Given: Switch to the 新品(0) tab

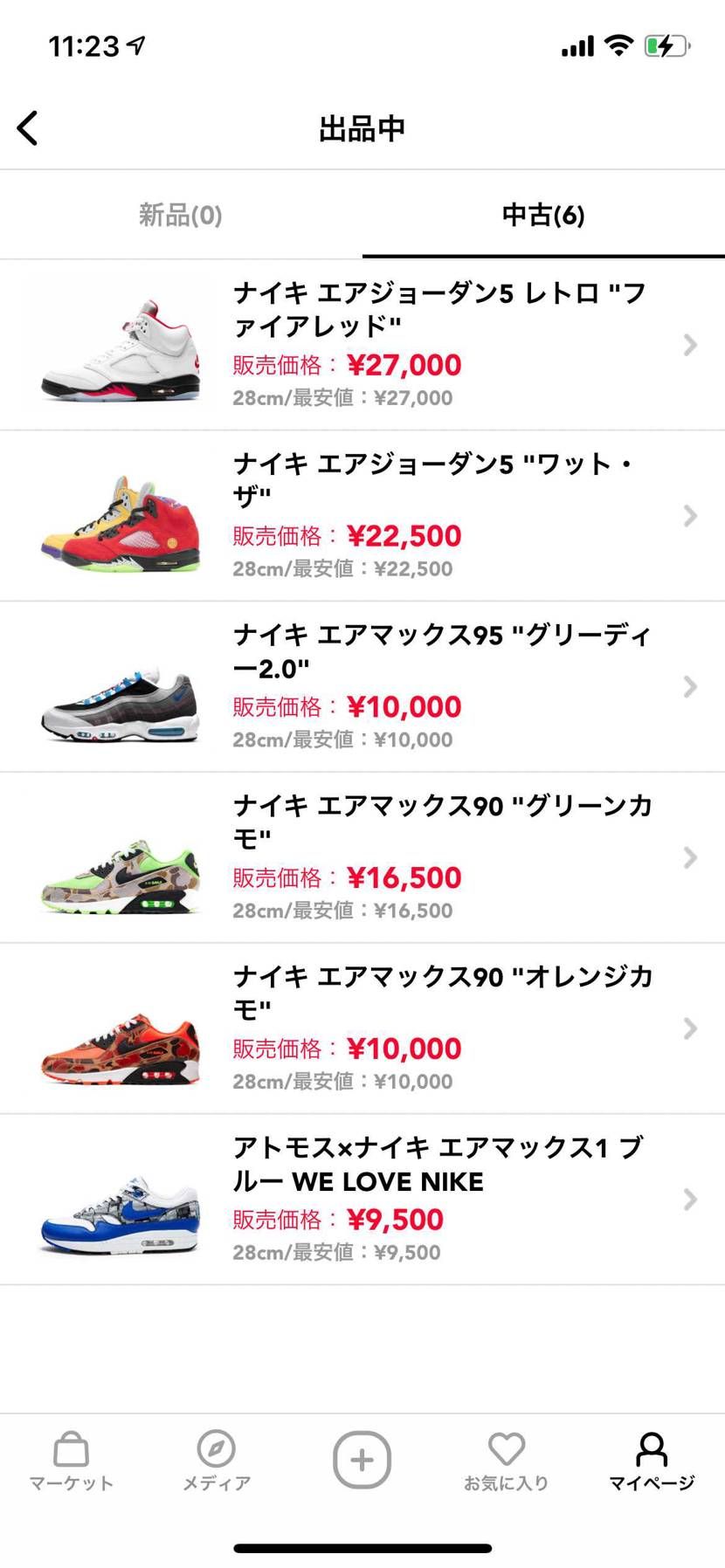Looking at the screenshot, I should [x=179, y=215].
